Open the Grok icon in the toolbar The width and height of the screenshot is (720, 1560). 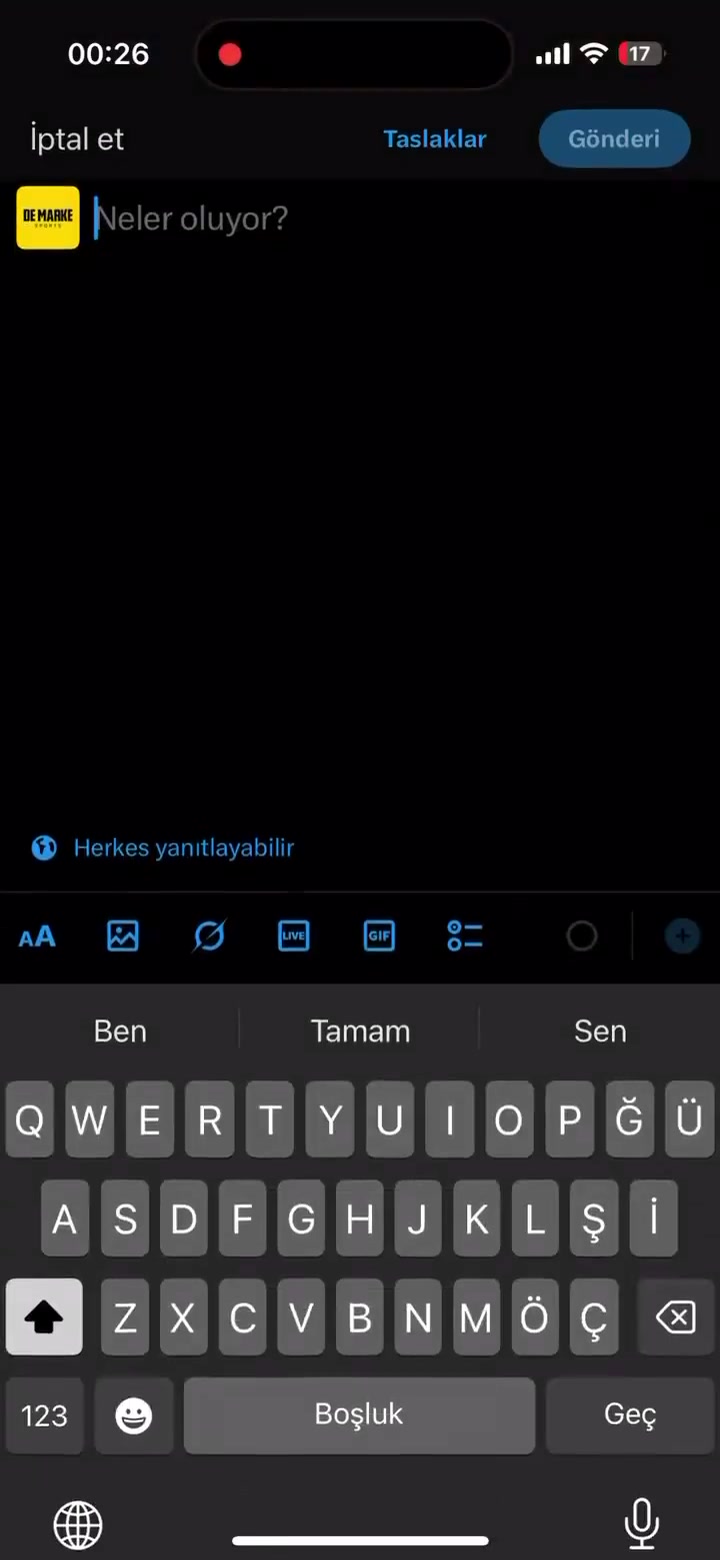click(x=209, y=936)
